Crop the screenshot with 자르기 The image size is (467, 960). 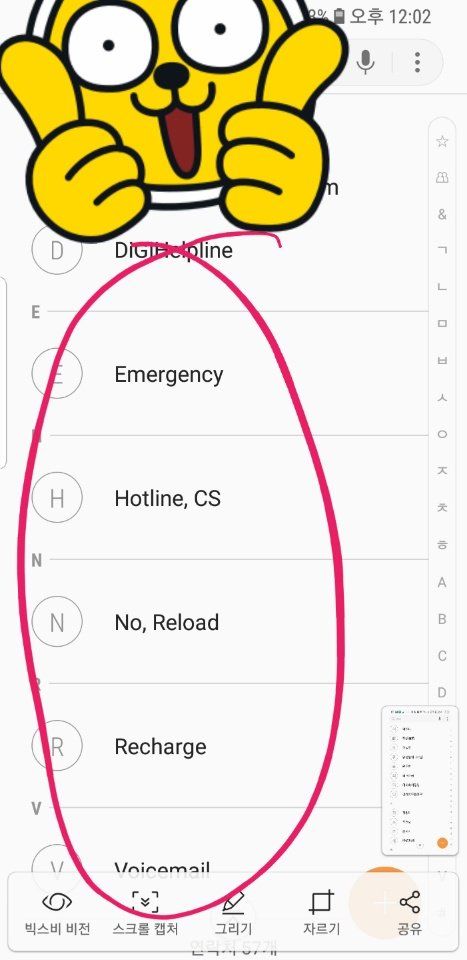point(321,913)
